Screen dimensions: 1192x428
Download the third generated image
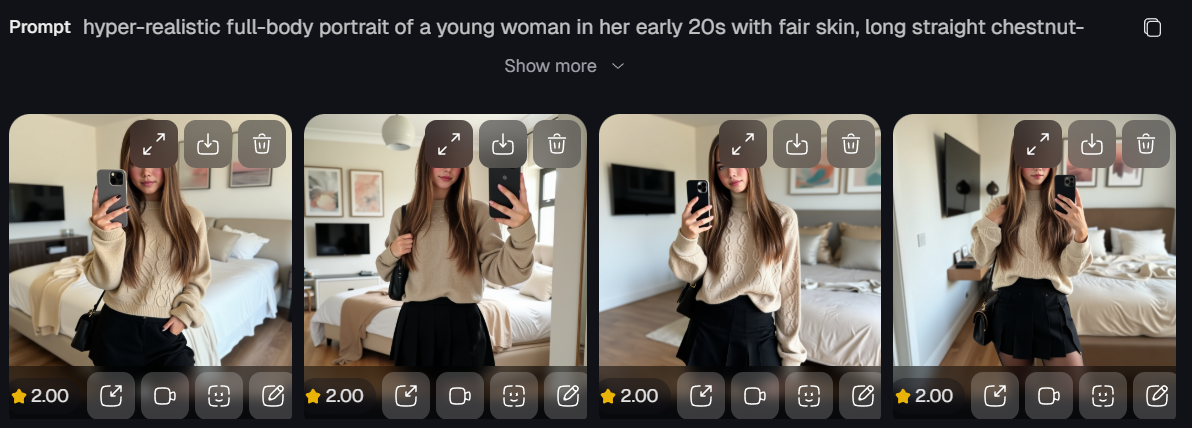pyautogui.click(x=797, y=144)
